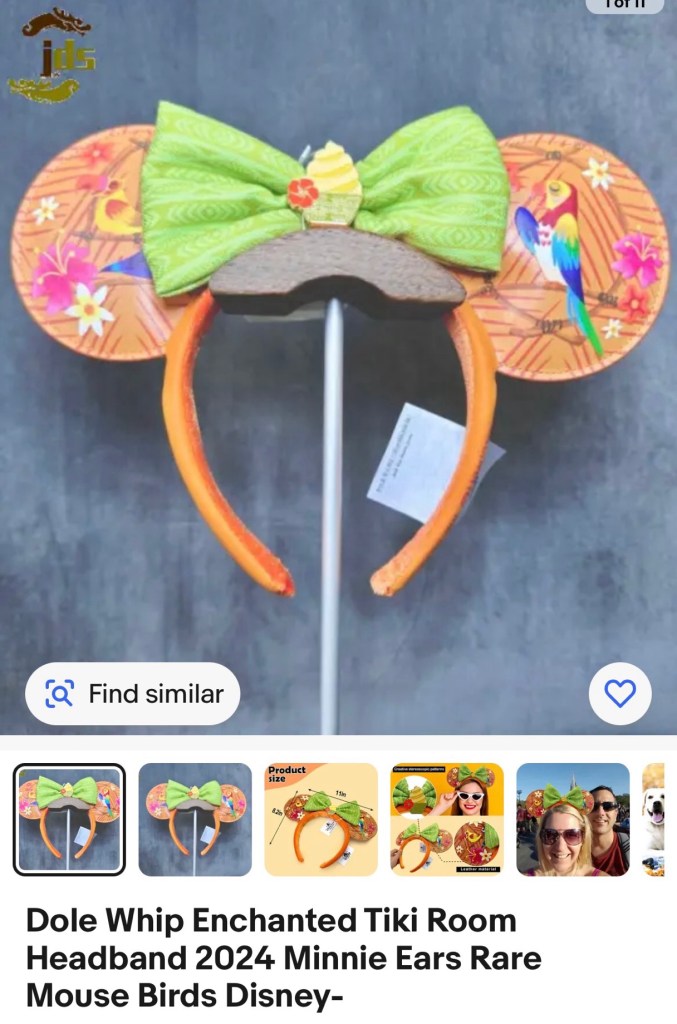
Task: Tap Find similar button
Action: coord(132,693)
